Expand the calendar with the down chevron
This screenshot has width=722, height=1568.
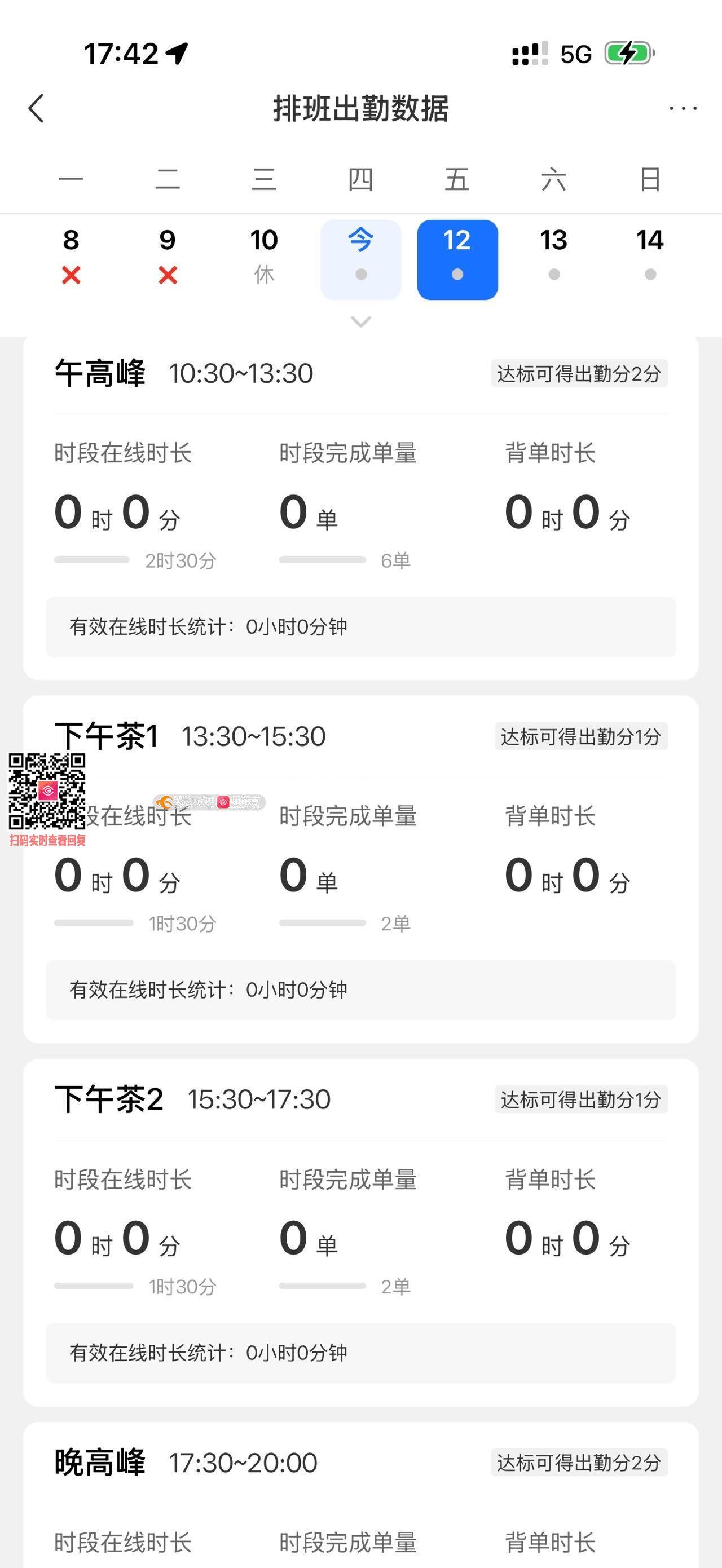coord(361,321)
